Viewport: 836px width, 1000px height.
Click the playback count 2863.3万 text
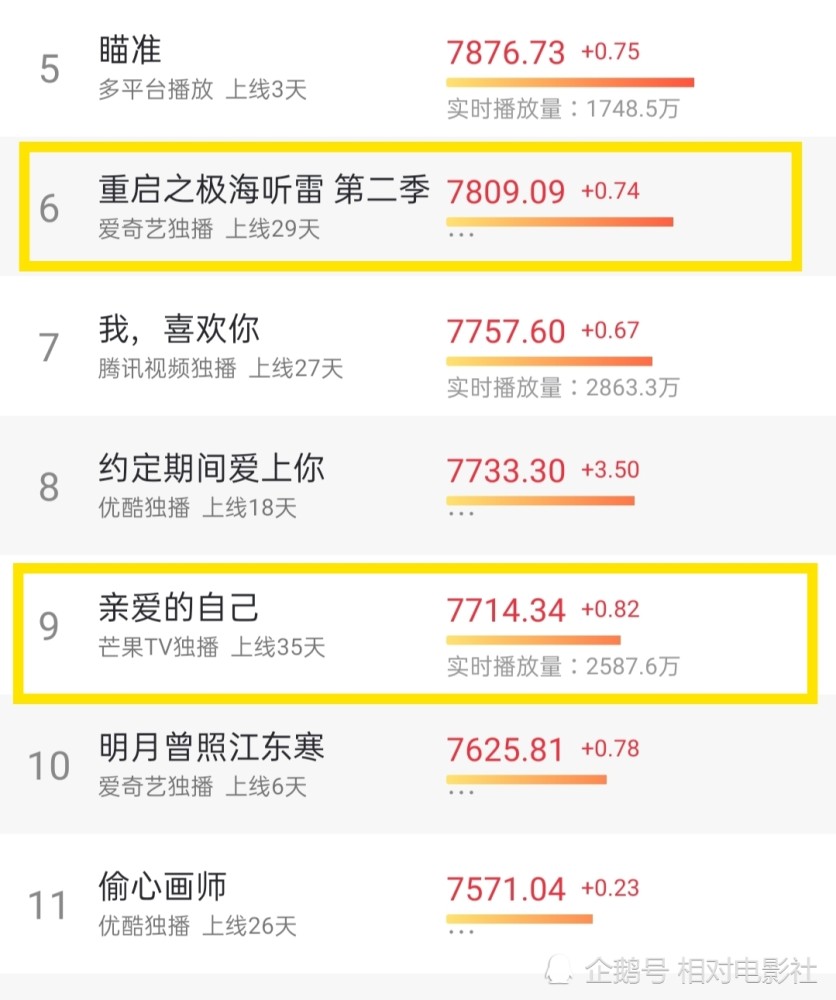tap(631, 389)
